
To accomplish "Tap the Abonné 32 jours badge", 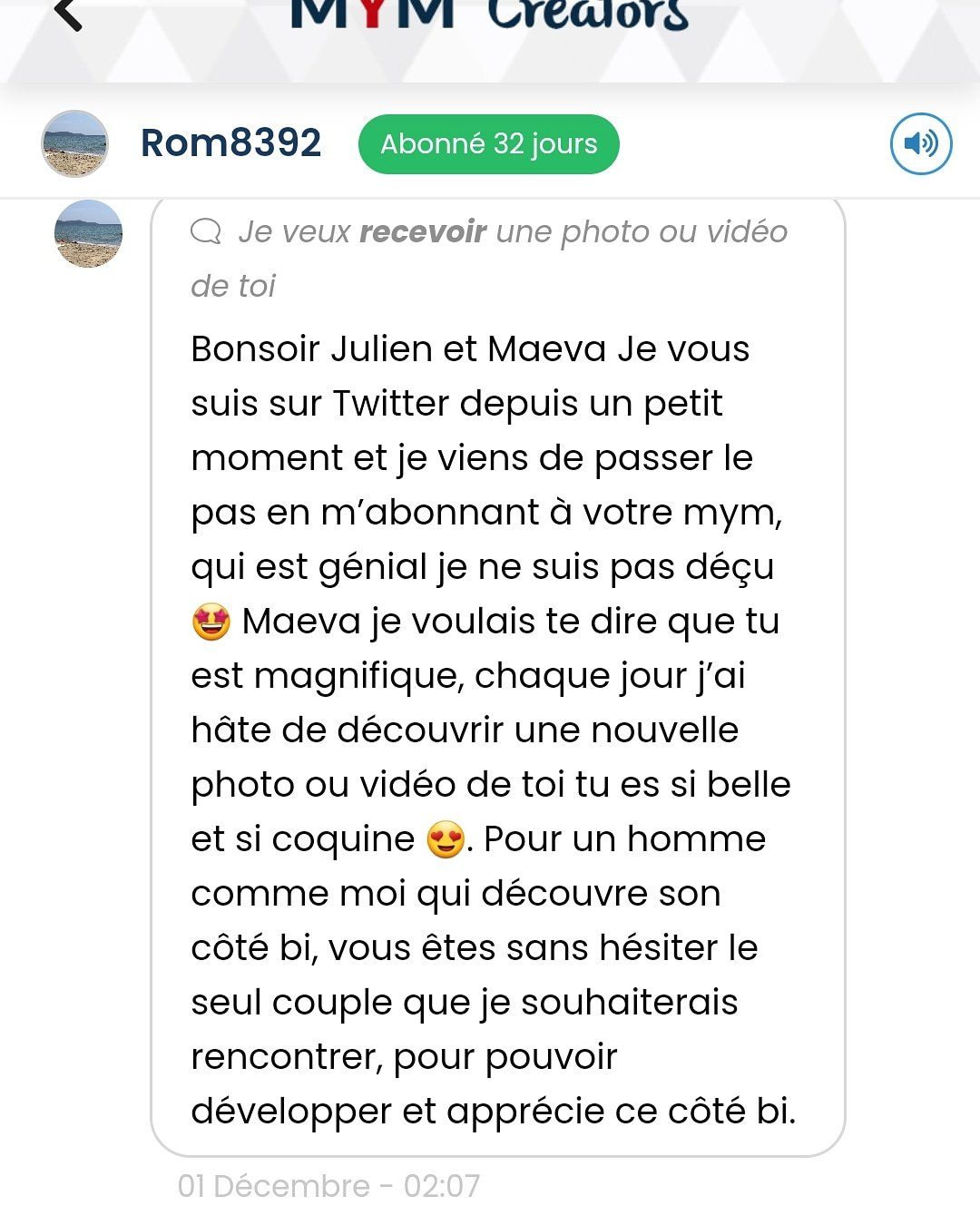I will tap(488, 144).
